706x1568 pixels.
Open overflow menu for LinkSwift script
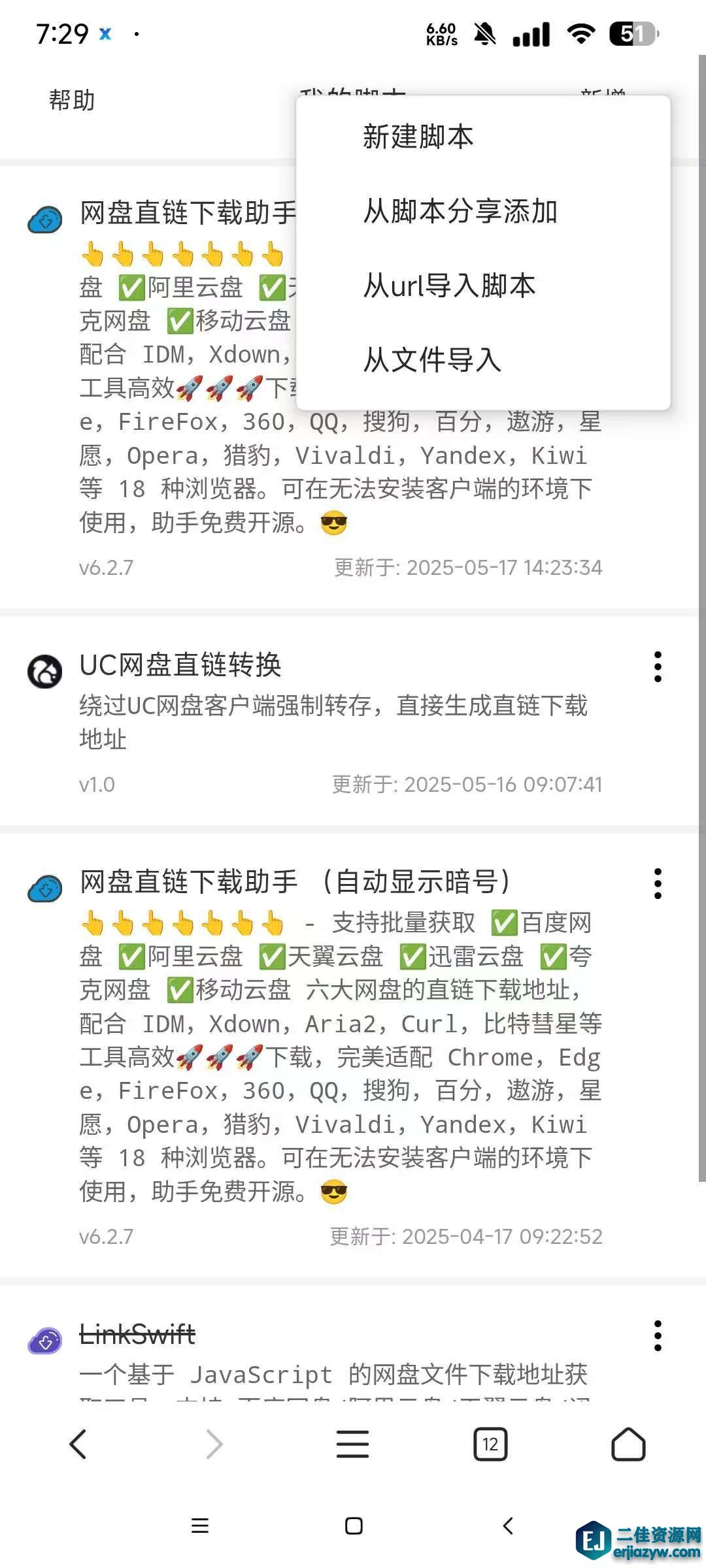tap(658, 1336)
